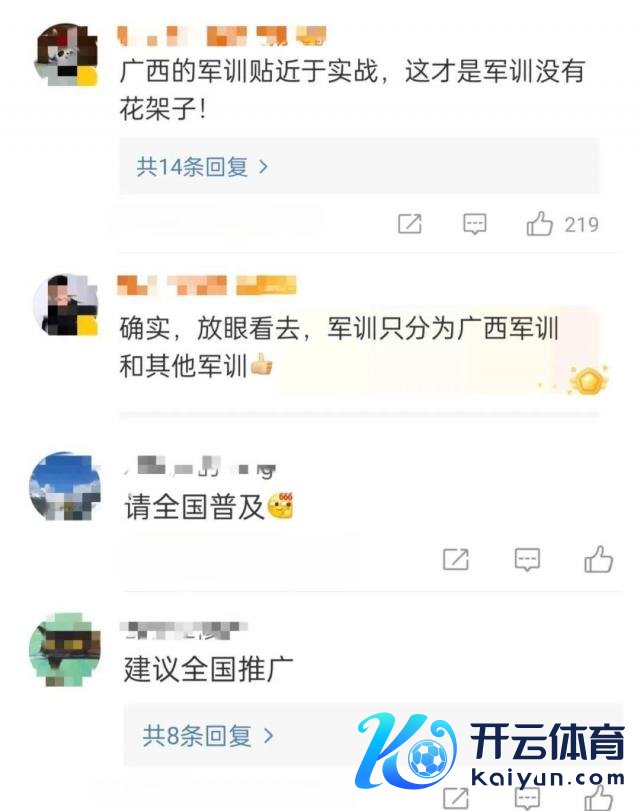The image size is (640, 811).
Task: Like the 请全国普及 comment
Action: [599, 559]
